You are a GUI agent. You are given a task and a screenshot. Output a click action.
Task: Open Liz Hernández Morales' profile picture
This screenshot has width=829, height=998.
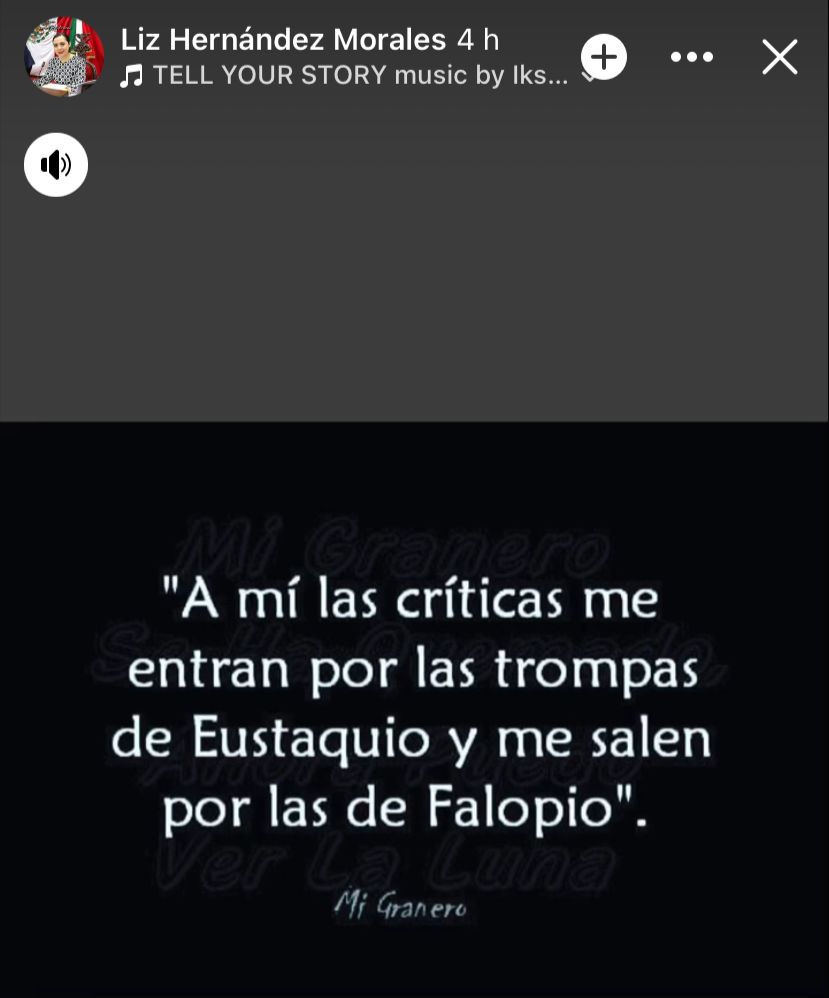tap(63, 56)
